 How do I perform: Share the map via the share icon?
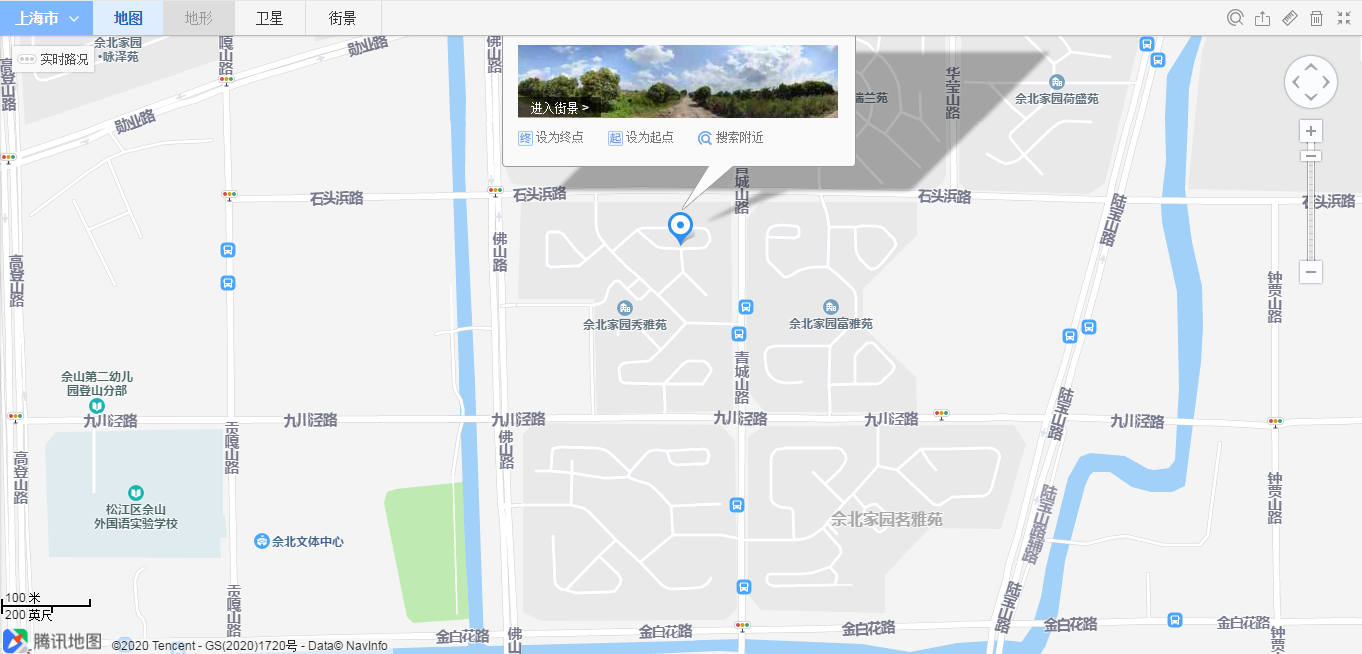(x=1262, y=18)
